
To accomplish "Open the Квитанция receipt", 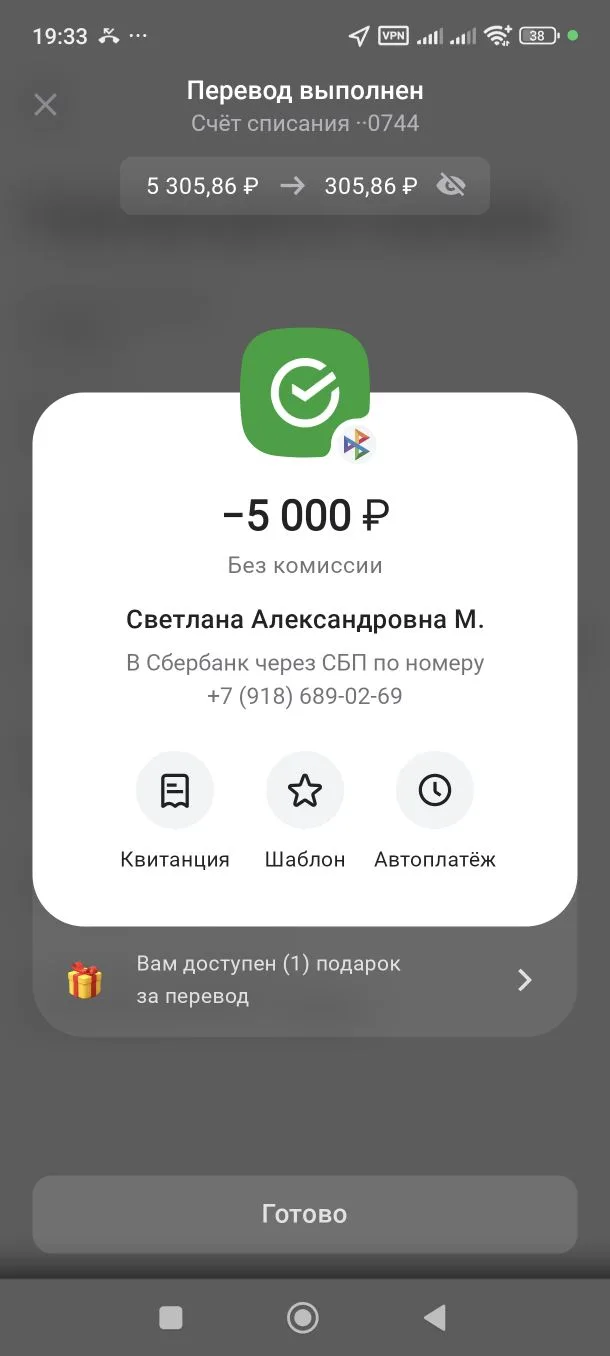I will pos(175,791).
